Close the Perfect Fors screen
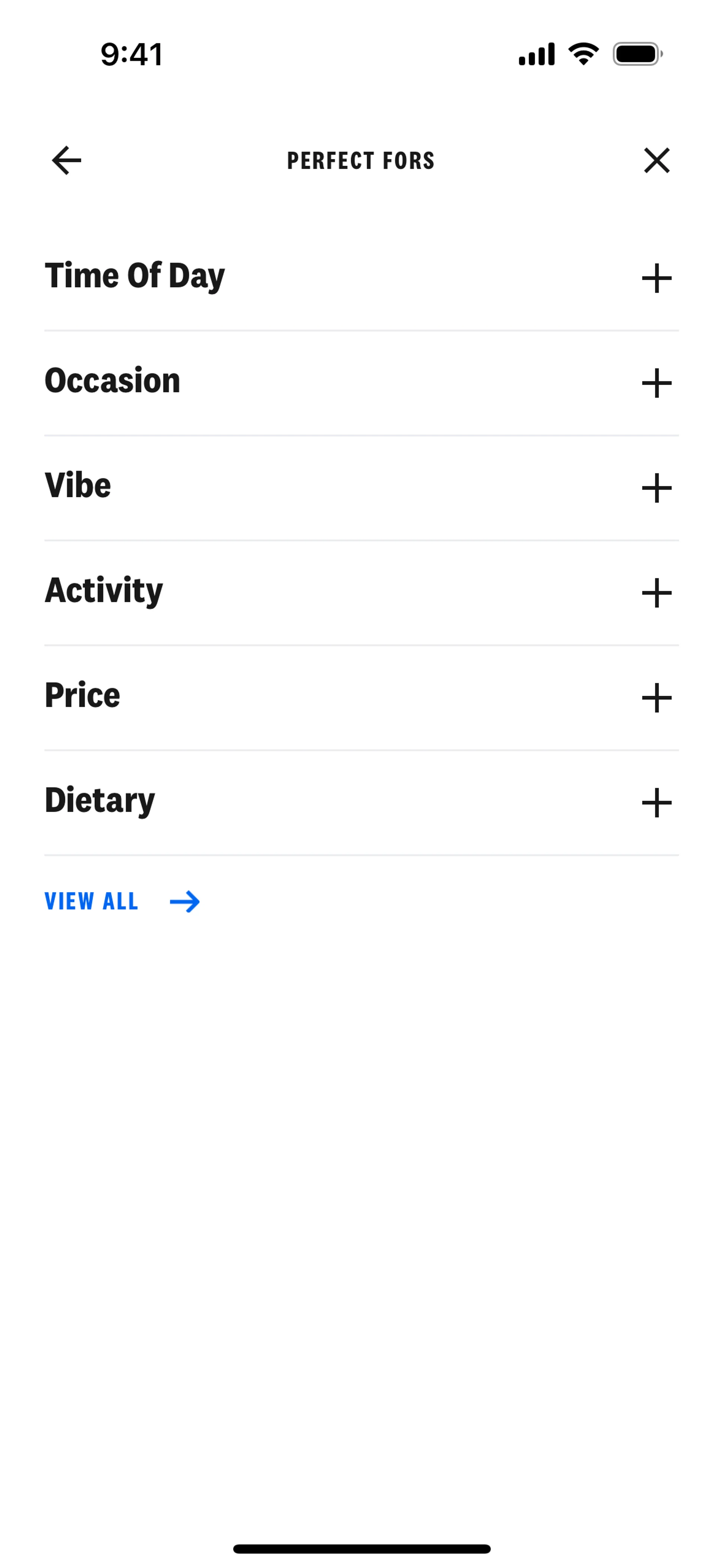This screenshot has height=1568, width=723. pos(656,161)
